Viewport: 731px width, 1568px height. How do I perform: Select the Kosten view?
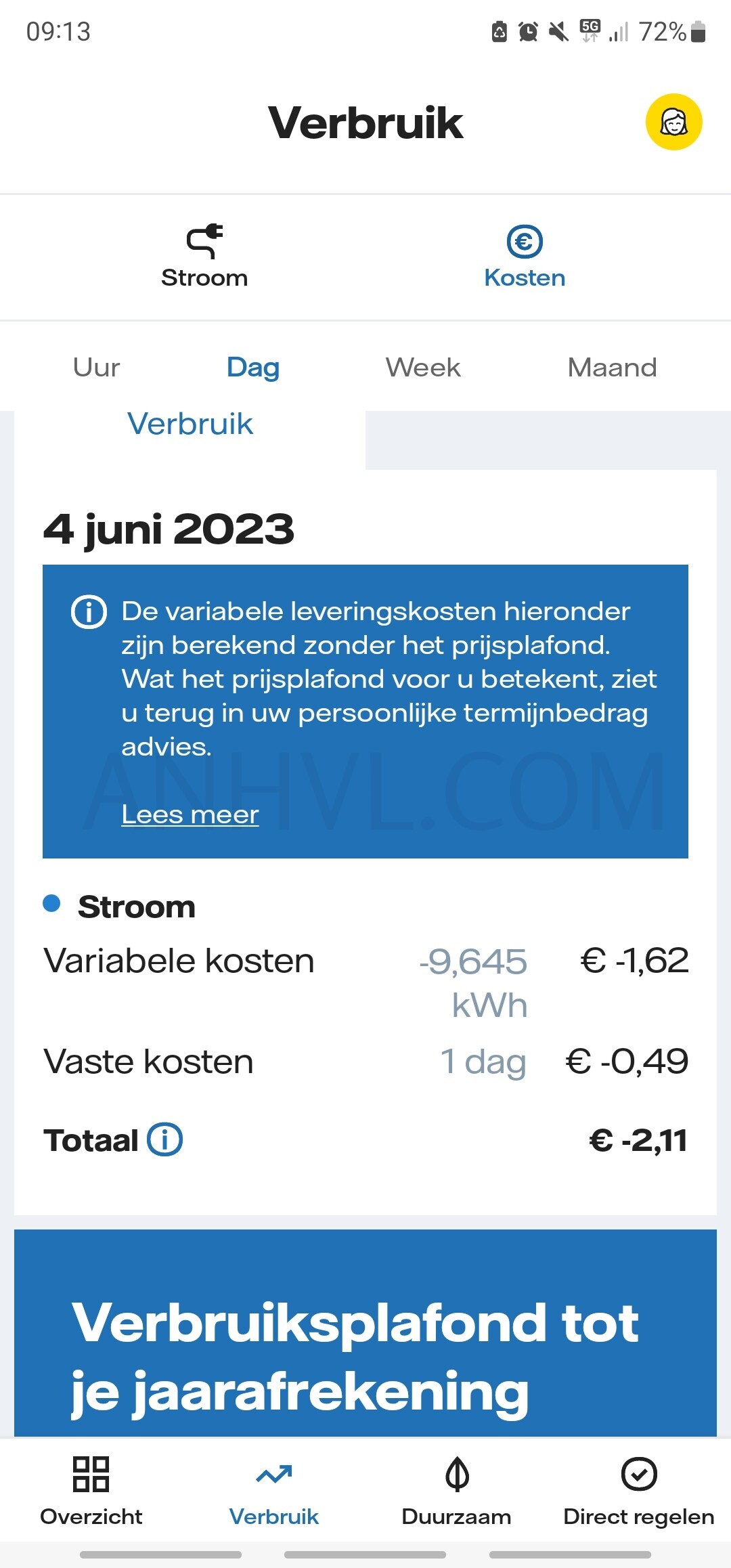coord(525,257)
